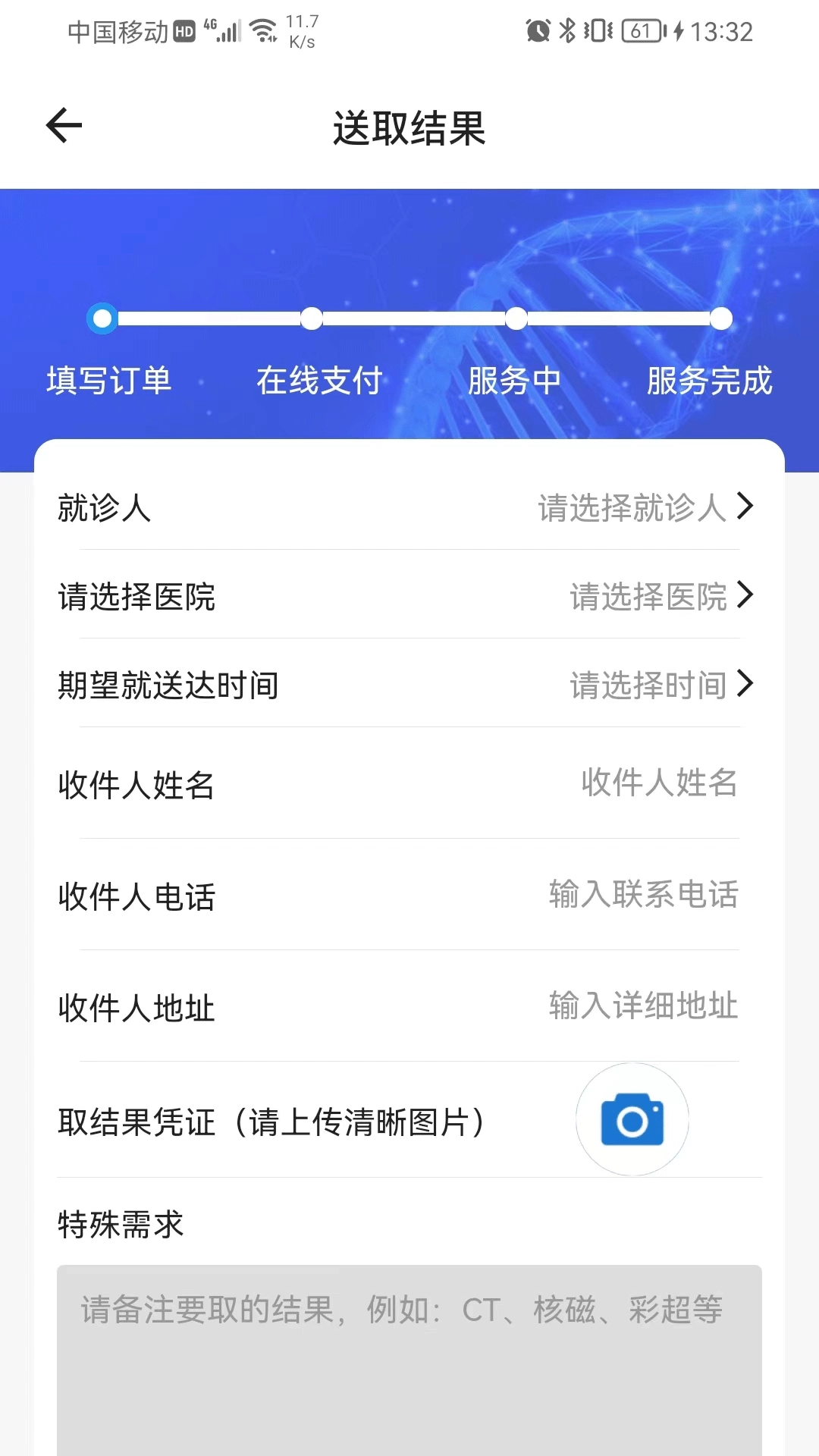Click the step dot above 在线支付
This screenshot has height=1456, width=819.
(311, 318)
